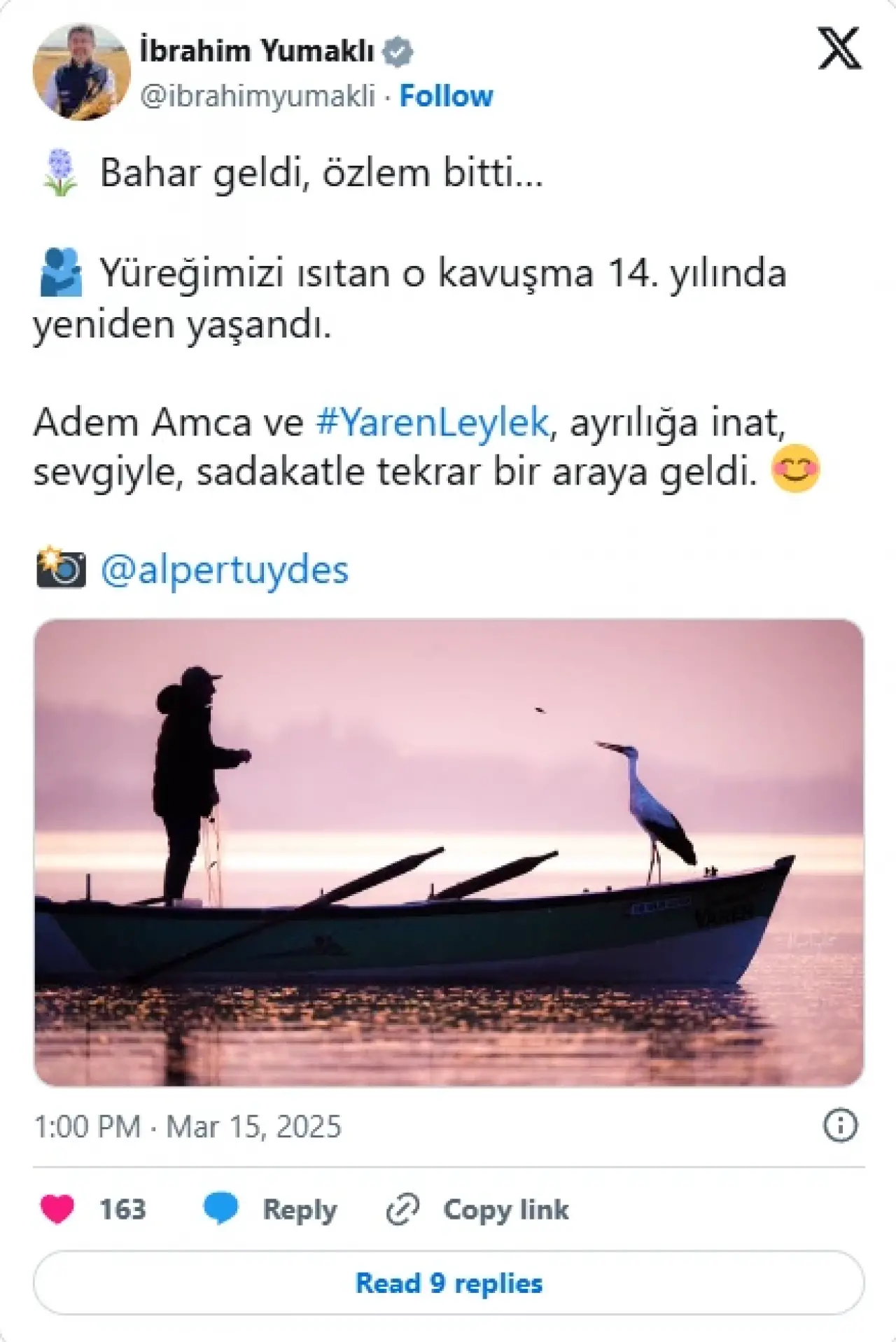The image size is (896, 1342).
Task: Like this tweet
Action: coord(58,1209)
